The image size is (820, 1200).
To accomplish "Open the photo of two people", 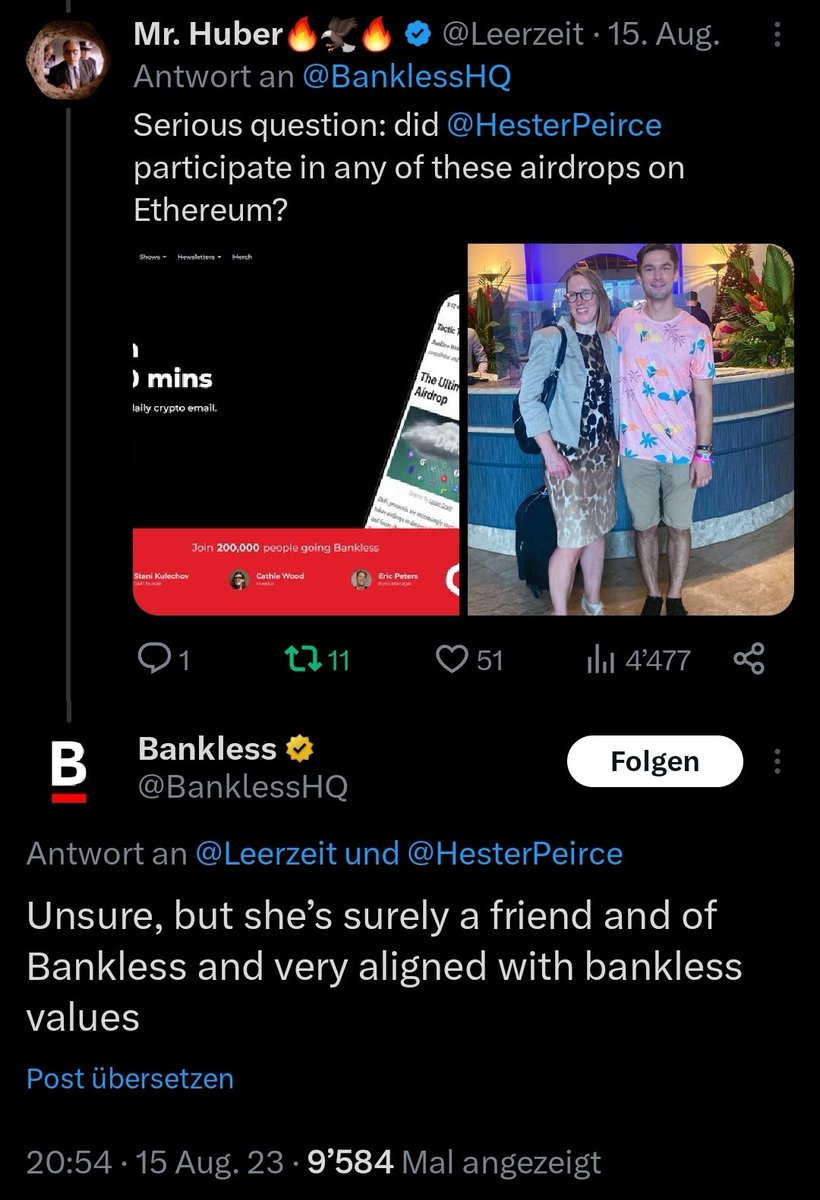I will 630,429.
